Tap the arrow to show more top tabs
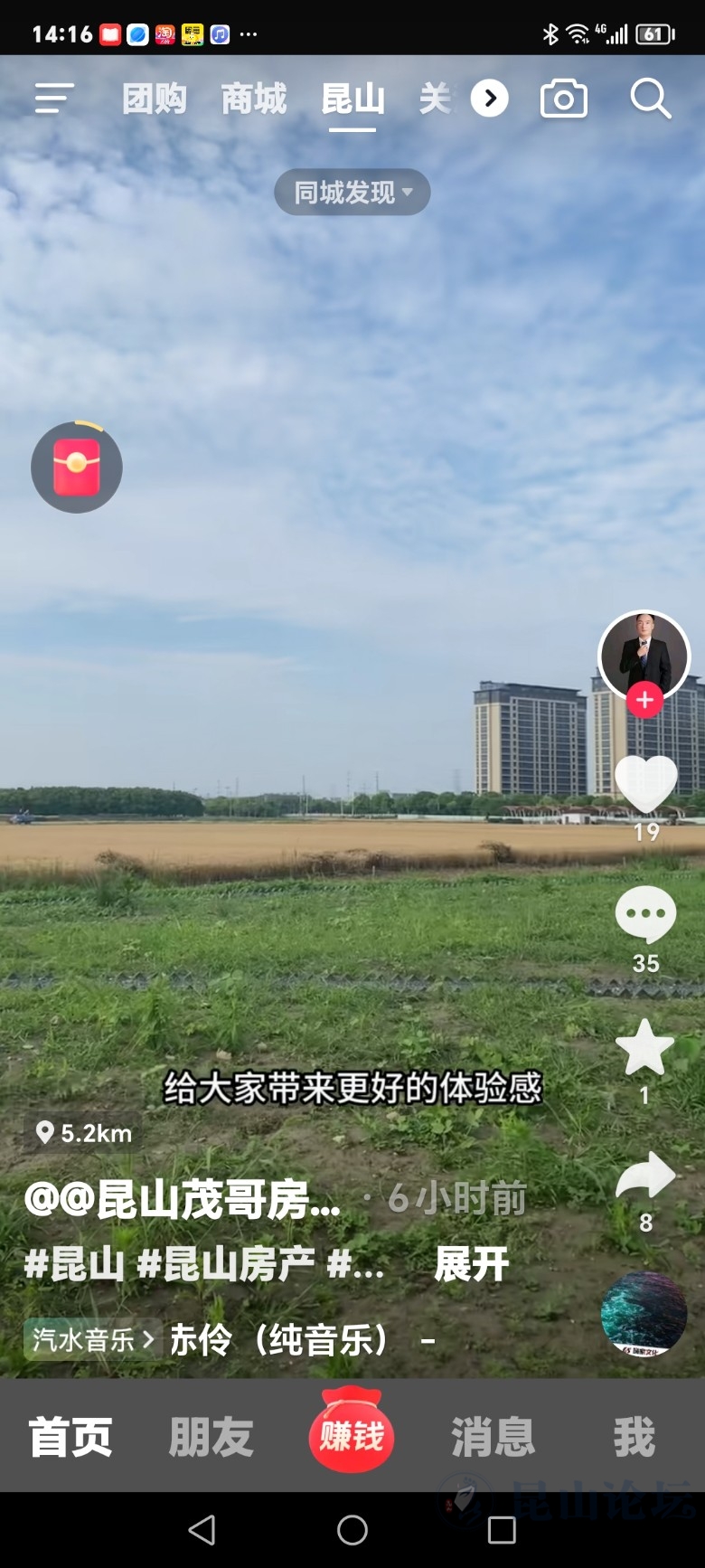This screenshot has height=1568, width=705. 490,99
